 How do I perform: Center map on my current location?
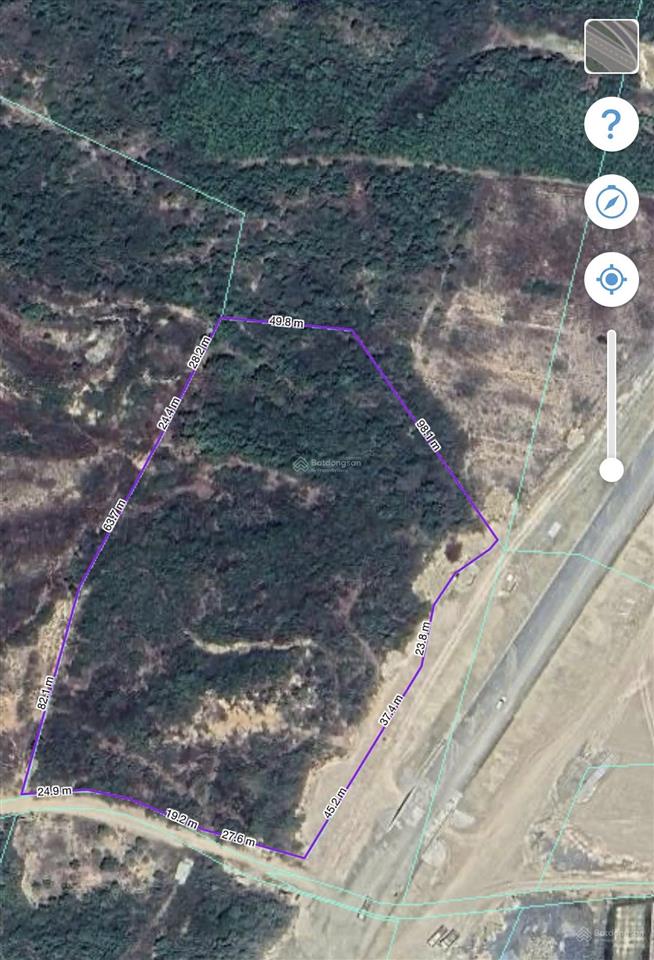611,279
